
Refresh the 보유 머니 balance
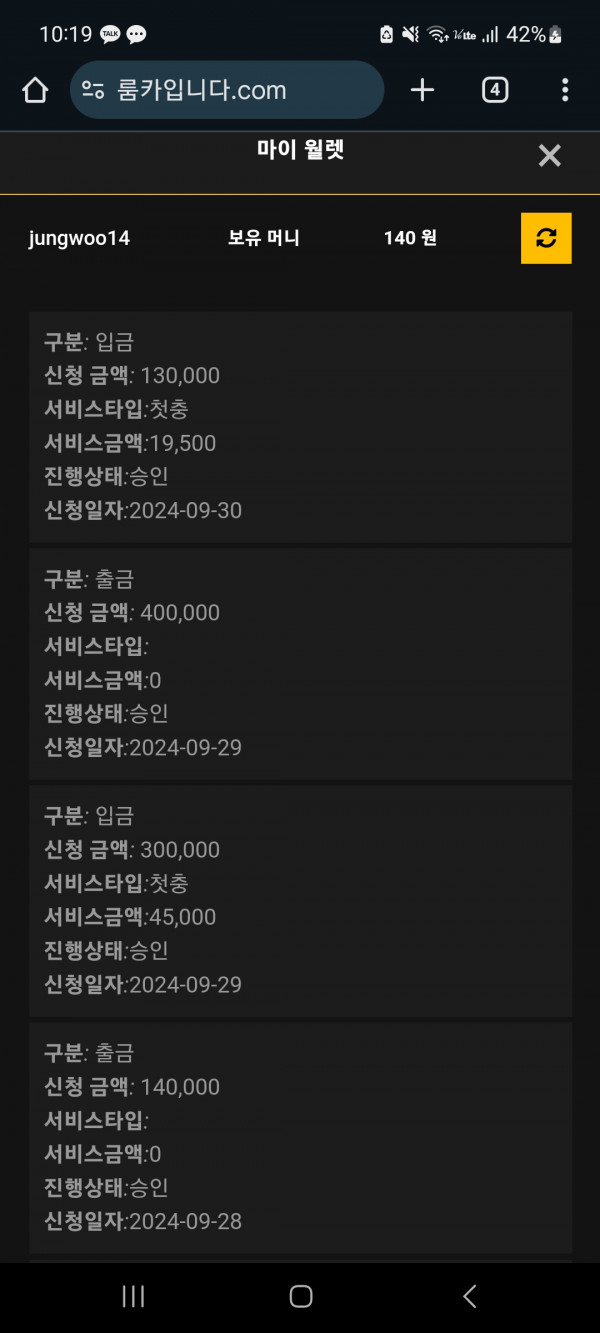click(546, 238)
